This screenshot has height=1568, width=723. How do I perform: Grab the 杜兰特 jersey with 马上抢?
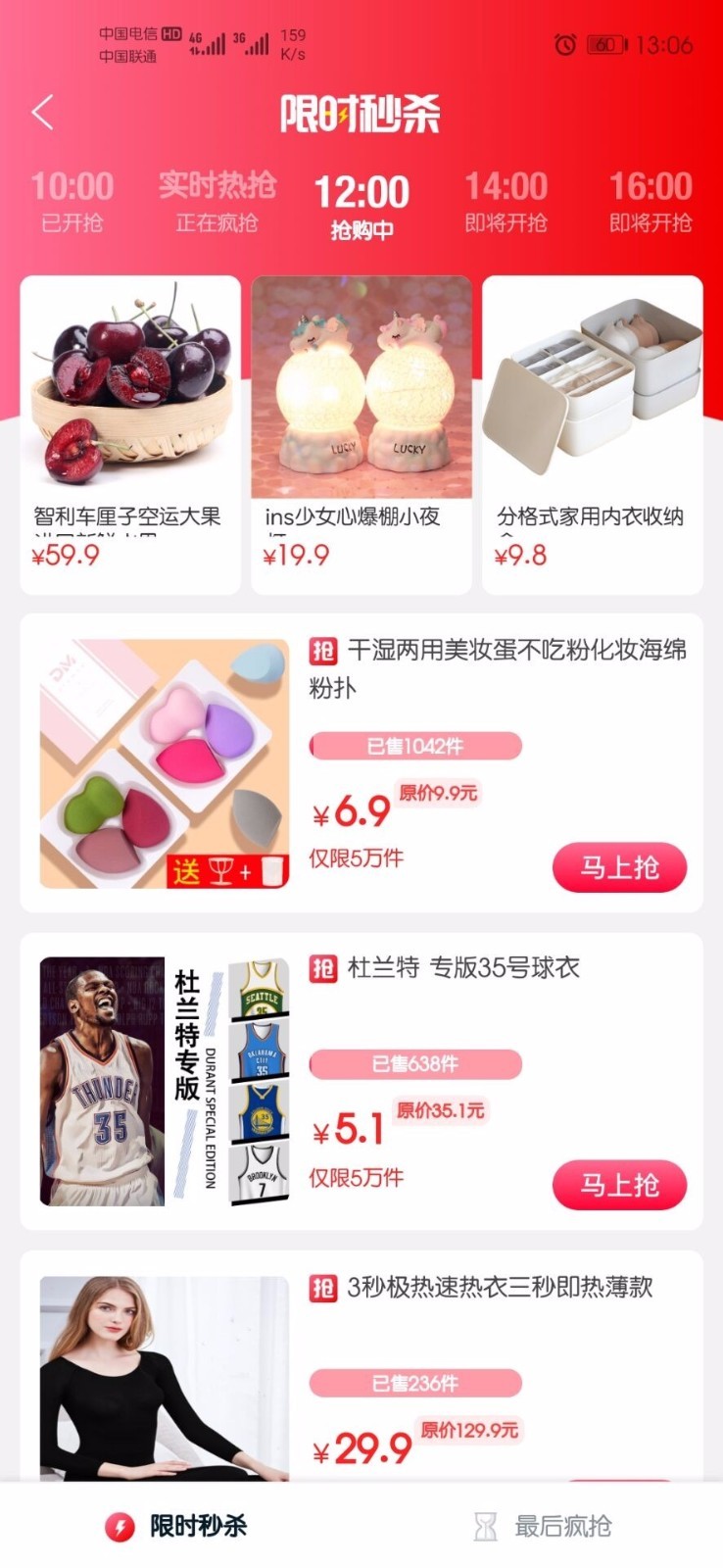tap(619, 1185)
